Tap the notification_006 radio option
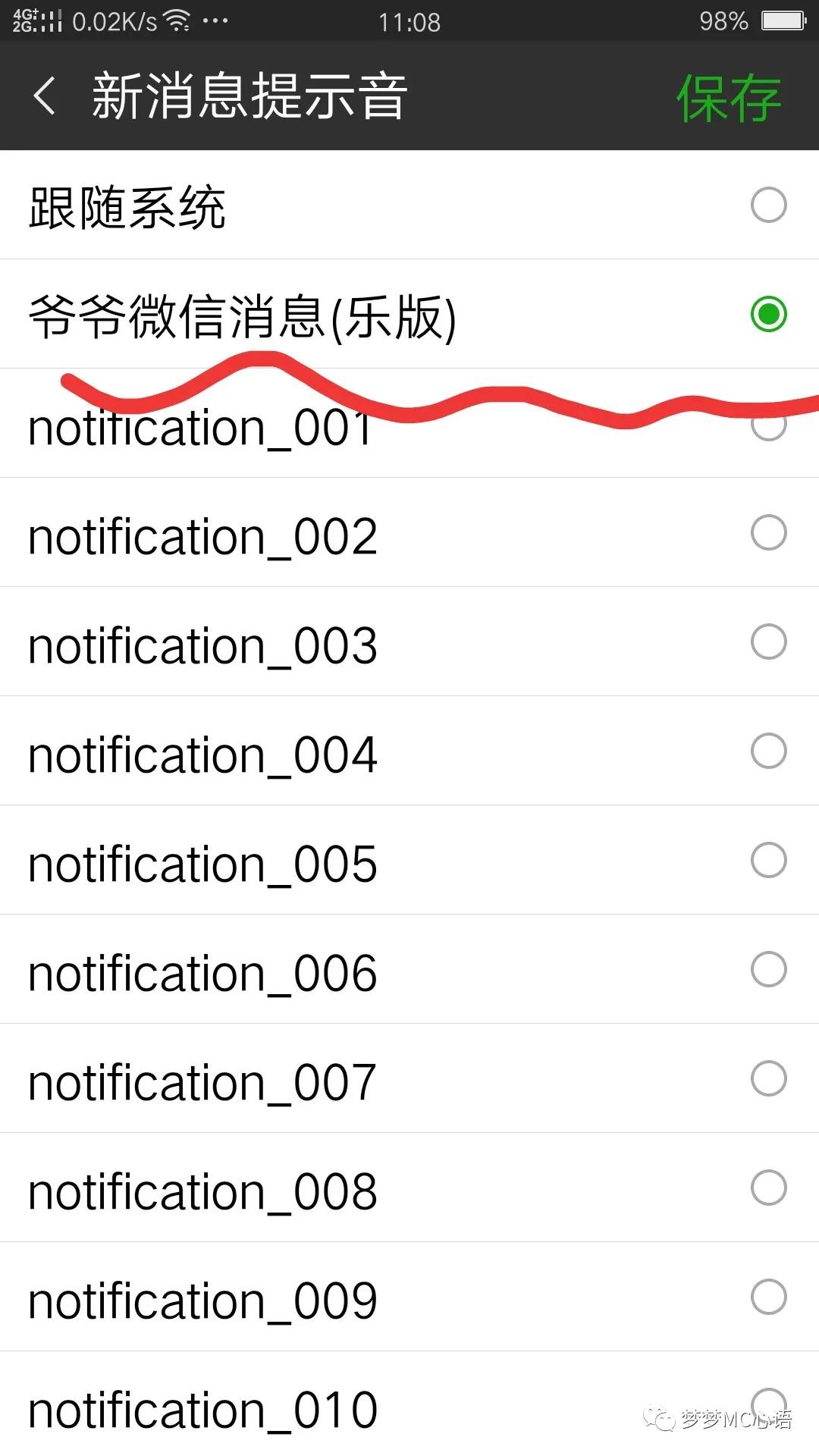Screen dimensions: 819x1456 (768, 969)
